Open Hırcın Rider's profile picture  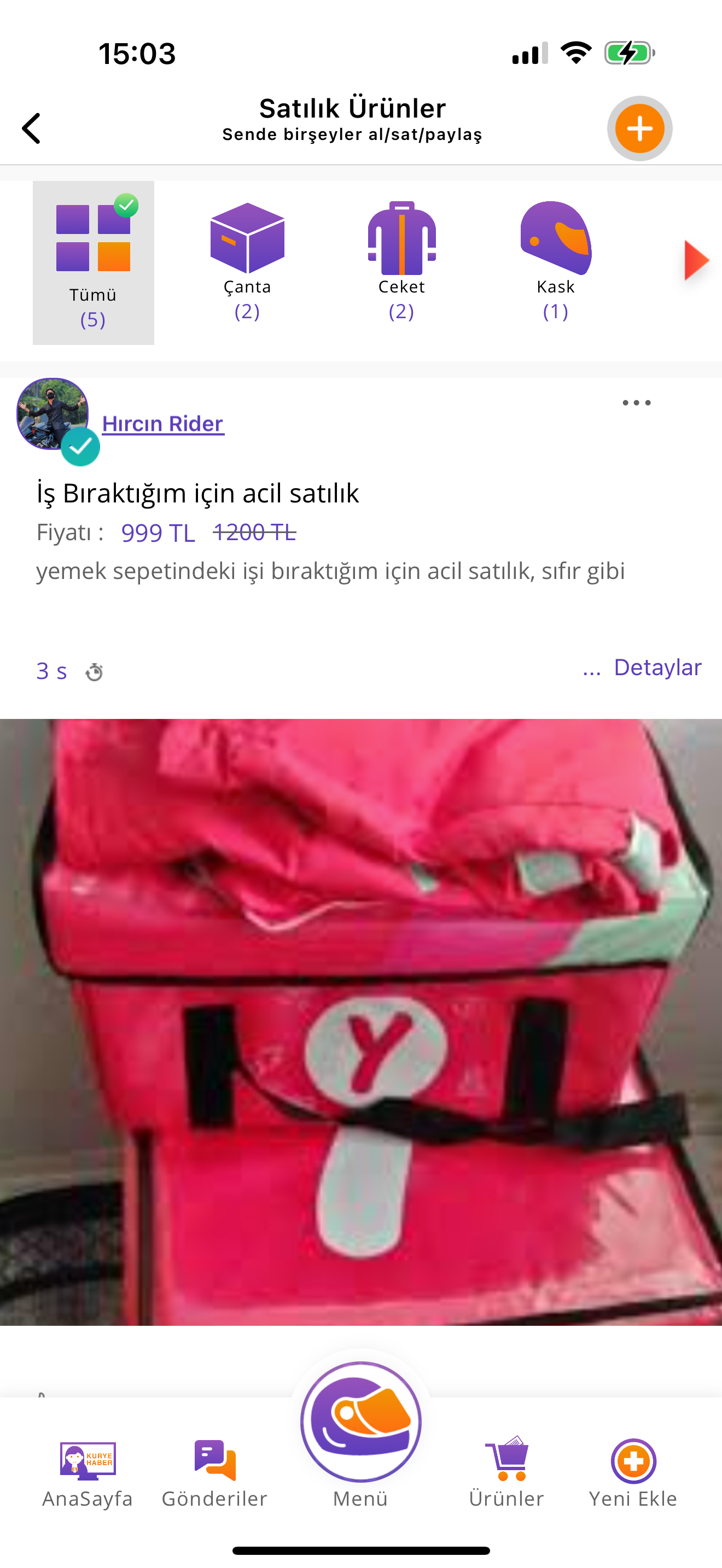tap(53, 414)
